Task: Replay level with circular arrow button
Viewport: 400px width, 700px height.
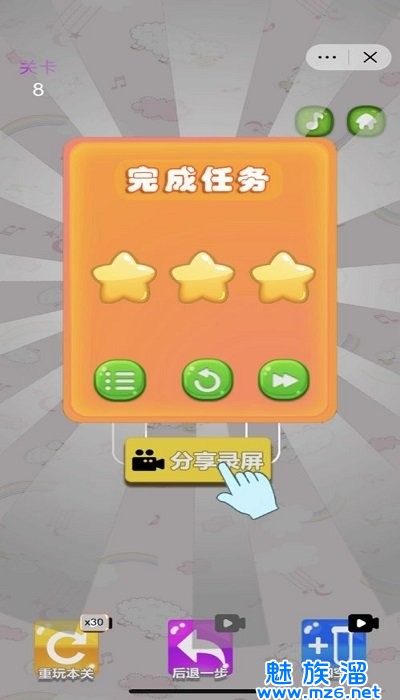Action: click(x=207, y=379)
